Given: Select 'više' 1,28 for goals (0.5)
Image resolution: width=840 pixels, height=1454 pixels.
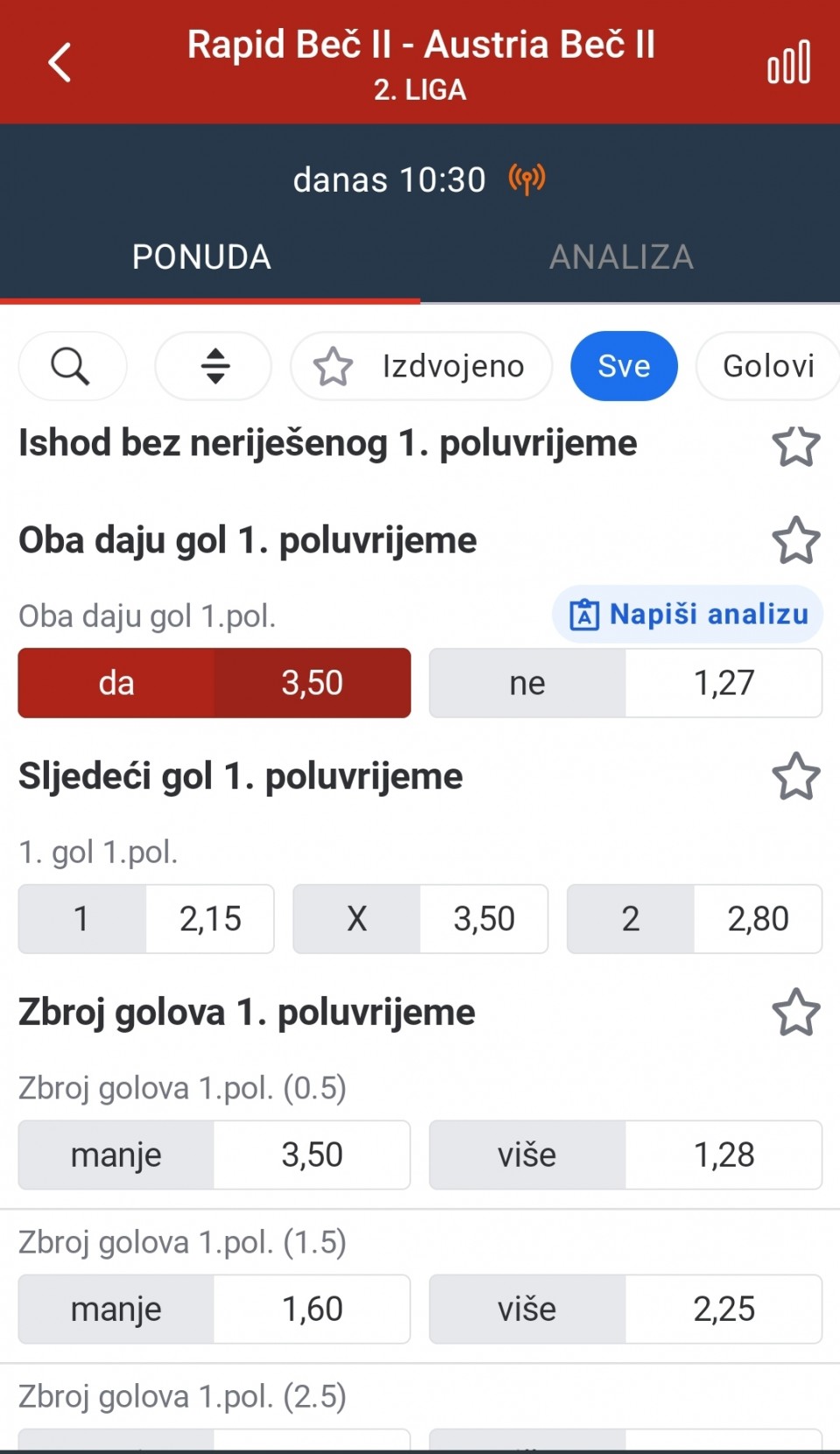Looking at the screenshot, I should (x=626, y=1155).
